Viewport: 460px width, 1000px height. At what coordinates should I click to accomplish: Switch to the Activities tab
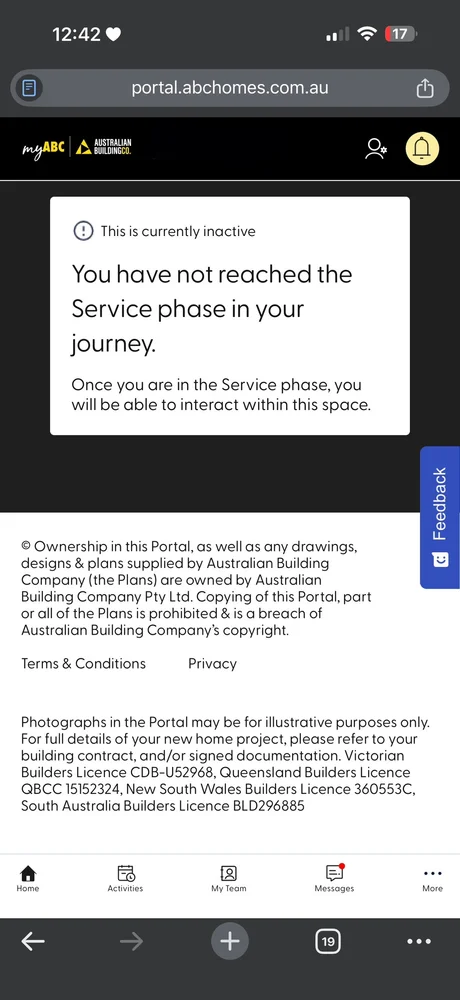126,879
